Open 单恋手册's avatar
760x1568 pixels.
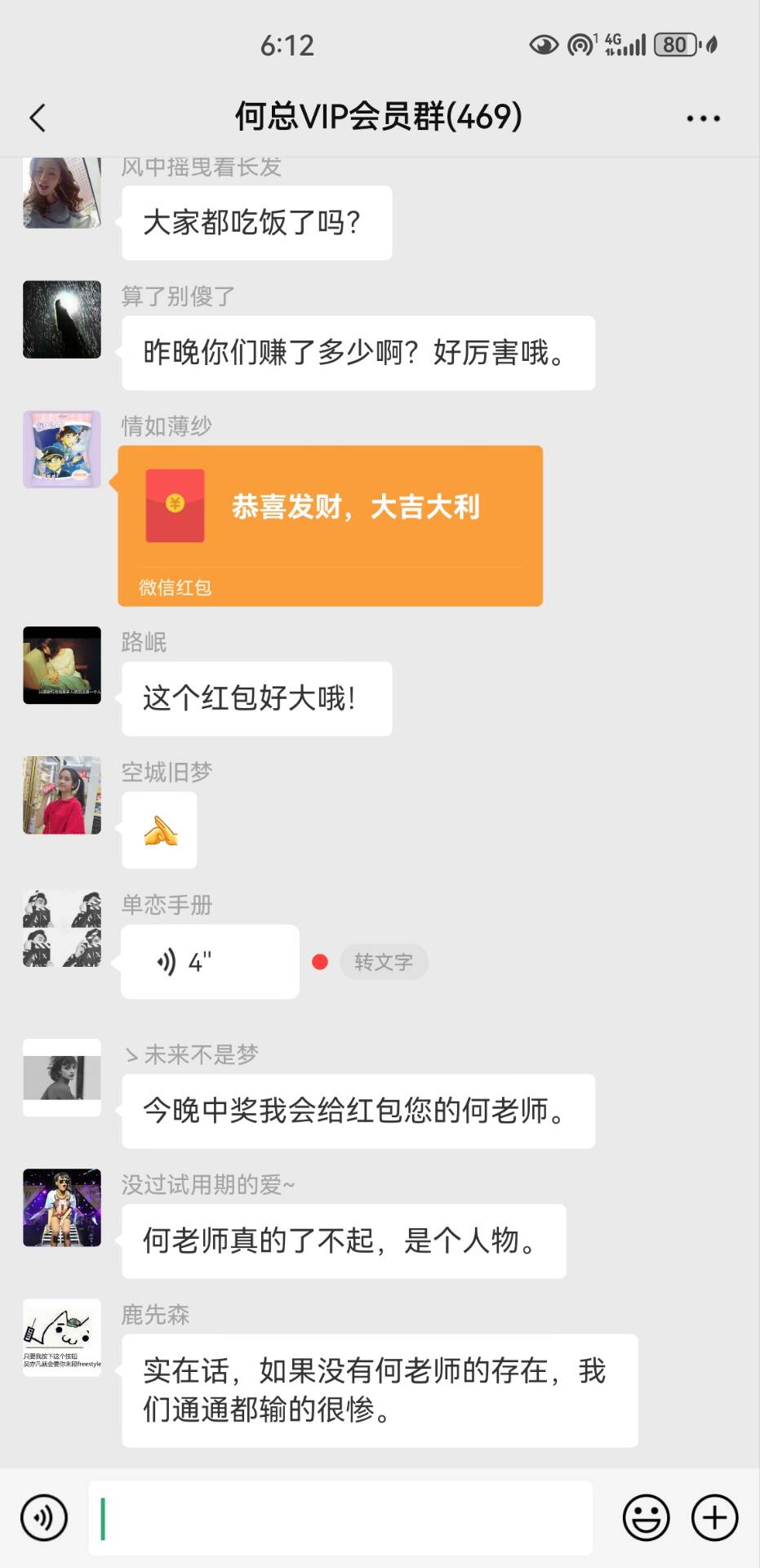click(x=62, y=929)
